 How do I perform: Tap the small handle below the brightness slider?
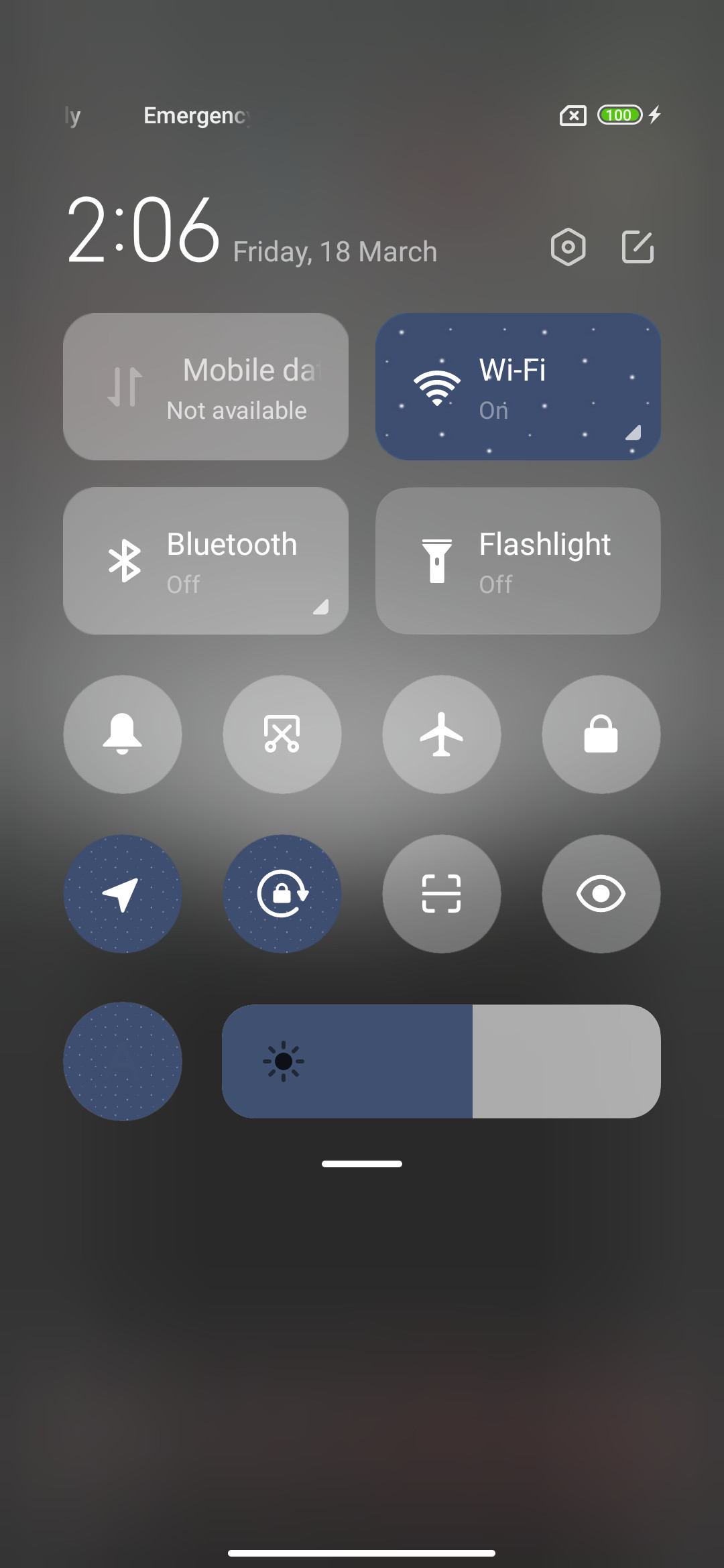pos(362,1164)
